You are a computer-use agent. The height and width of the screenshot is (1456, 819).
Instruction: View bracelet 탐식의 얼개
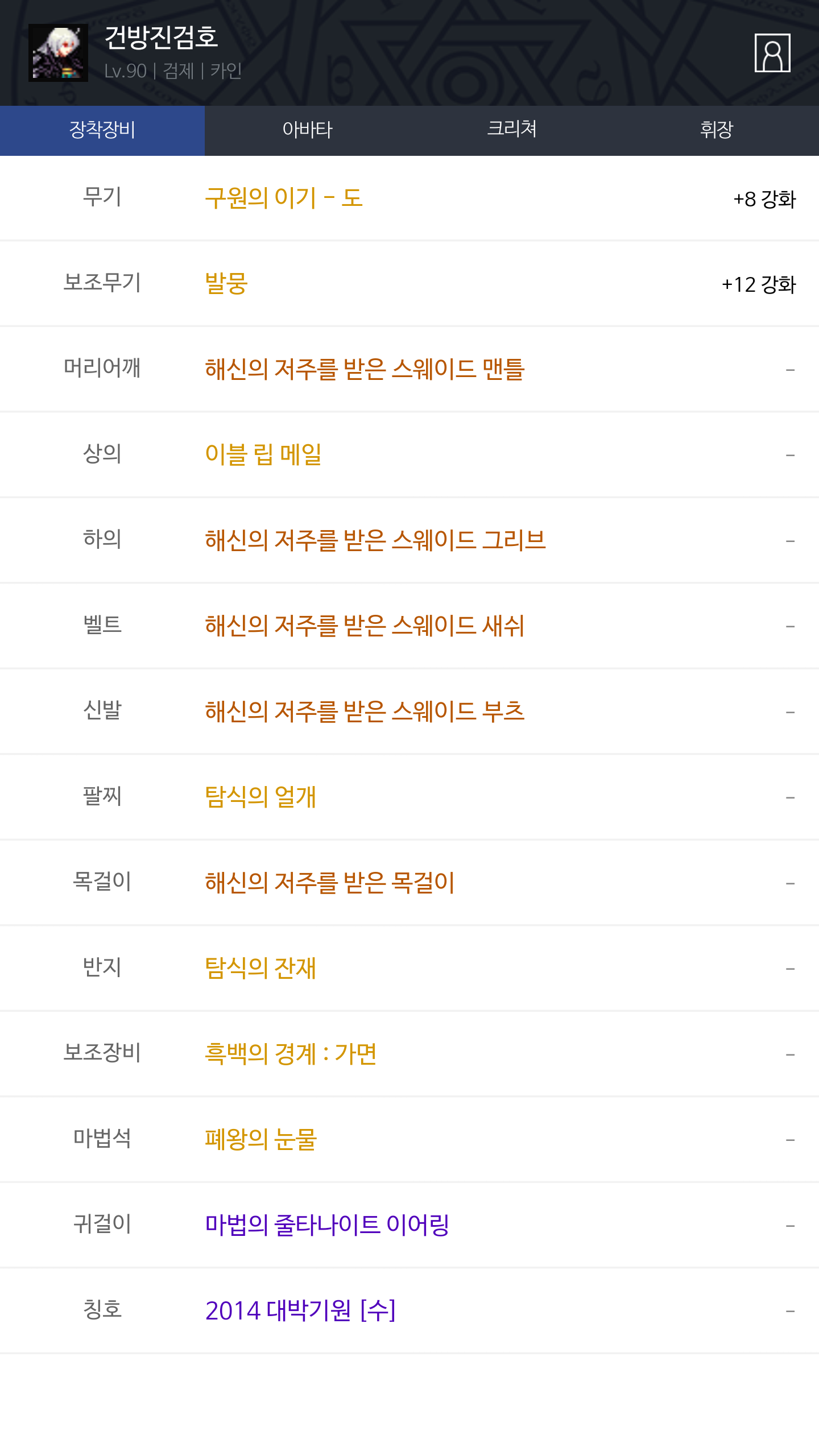pyautogui.click(x=260, y=797)
